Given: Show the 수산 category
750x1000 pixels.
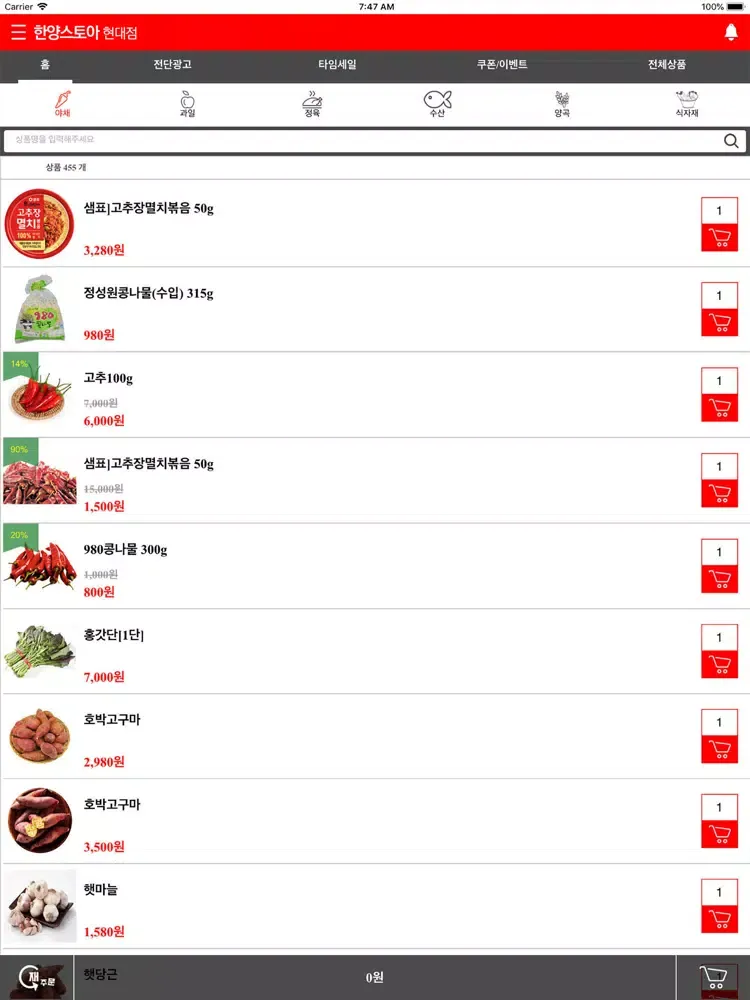Looking at the screenshot, I should 437,104.
